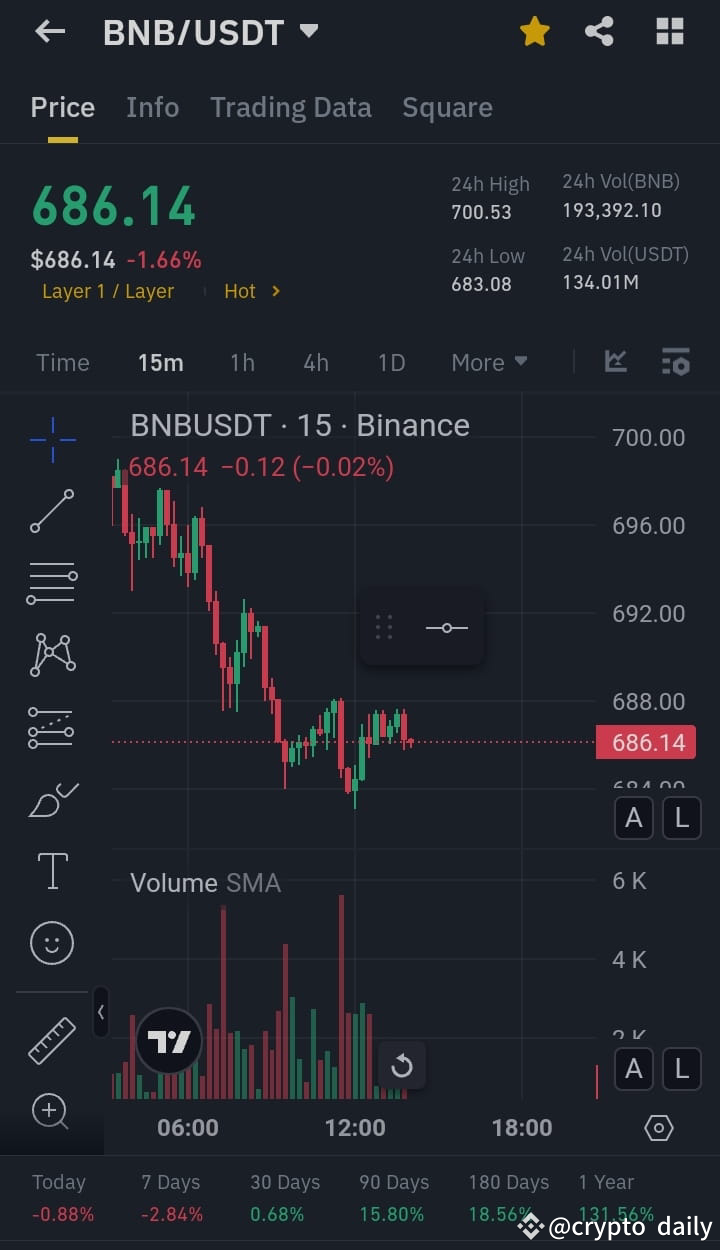Select the brush drawing tool

point(52,800)
